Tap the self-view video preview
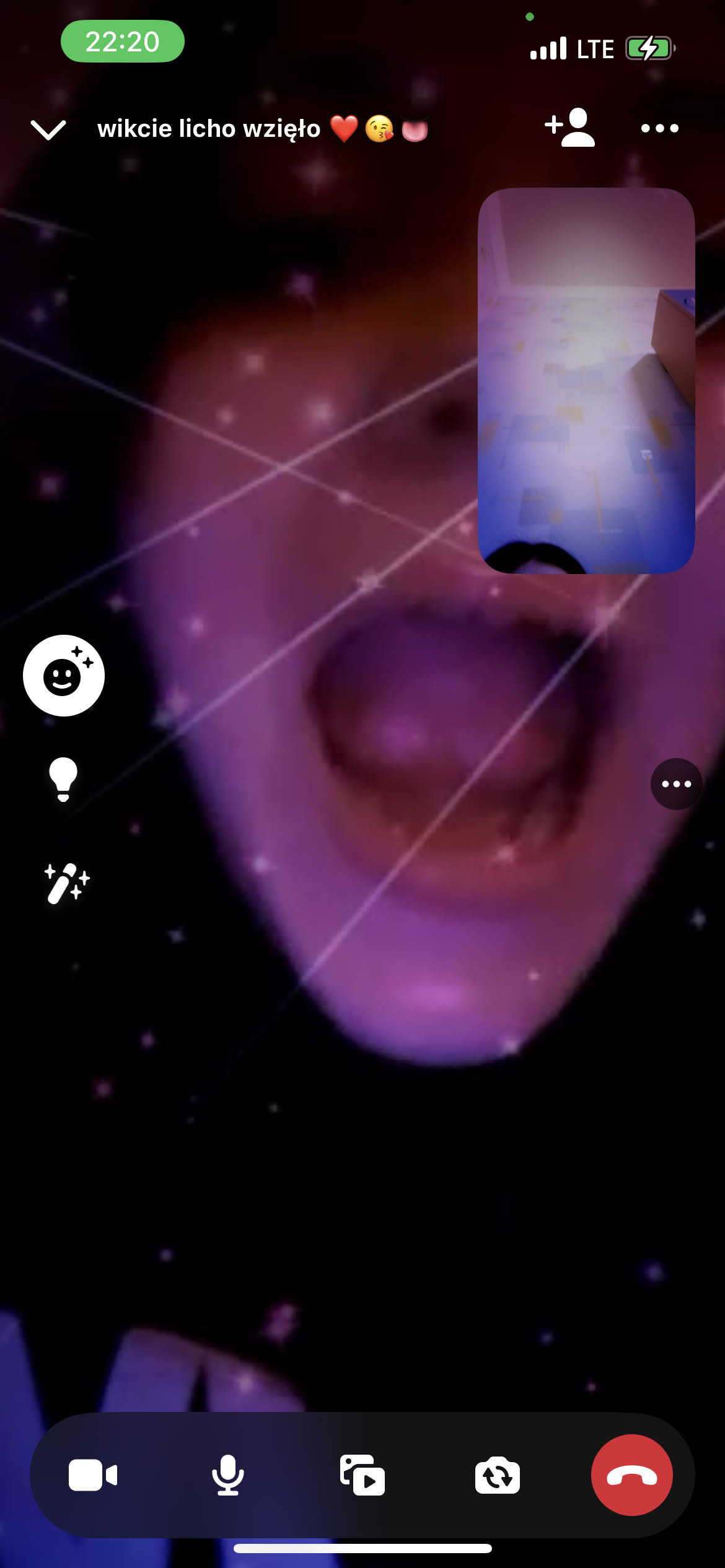 [x=586, y=380]
